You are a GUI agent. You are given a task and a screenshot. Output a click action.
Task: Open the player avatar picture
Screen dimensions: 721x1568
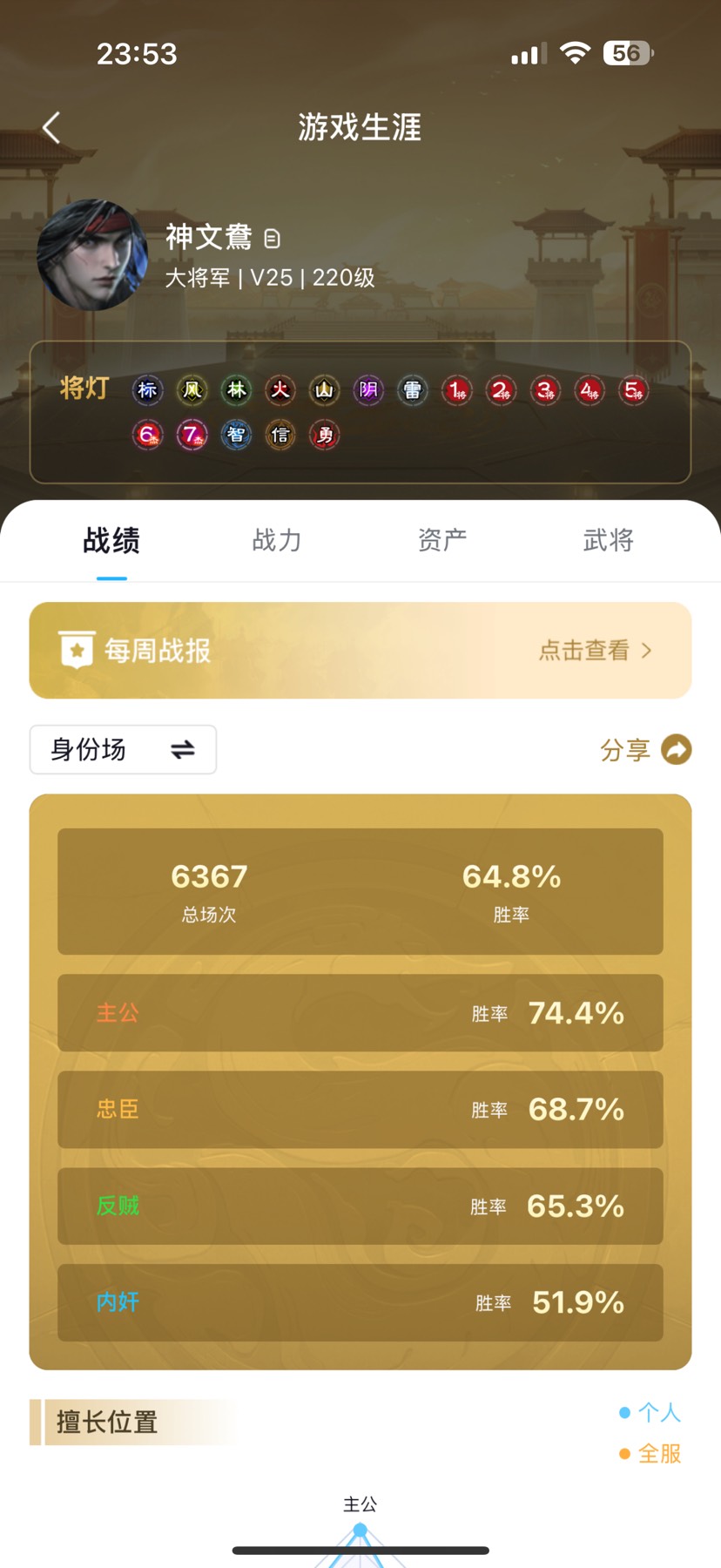coord(92,255)
